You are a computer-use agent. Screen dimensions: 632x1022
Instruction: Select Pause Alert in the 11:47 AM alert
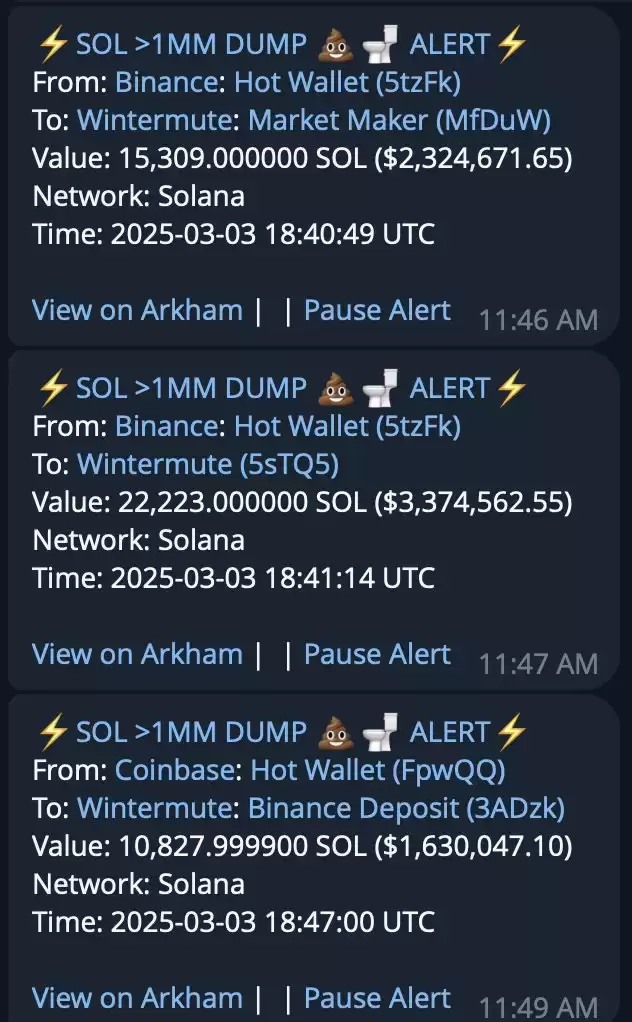377,654
